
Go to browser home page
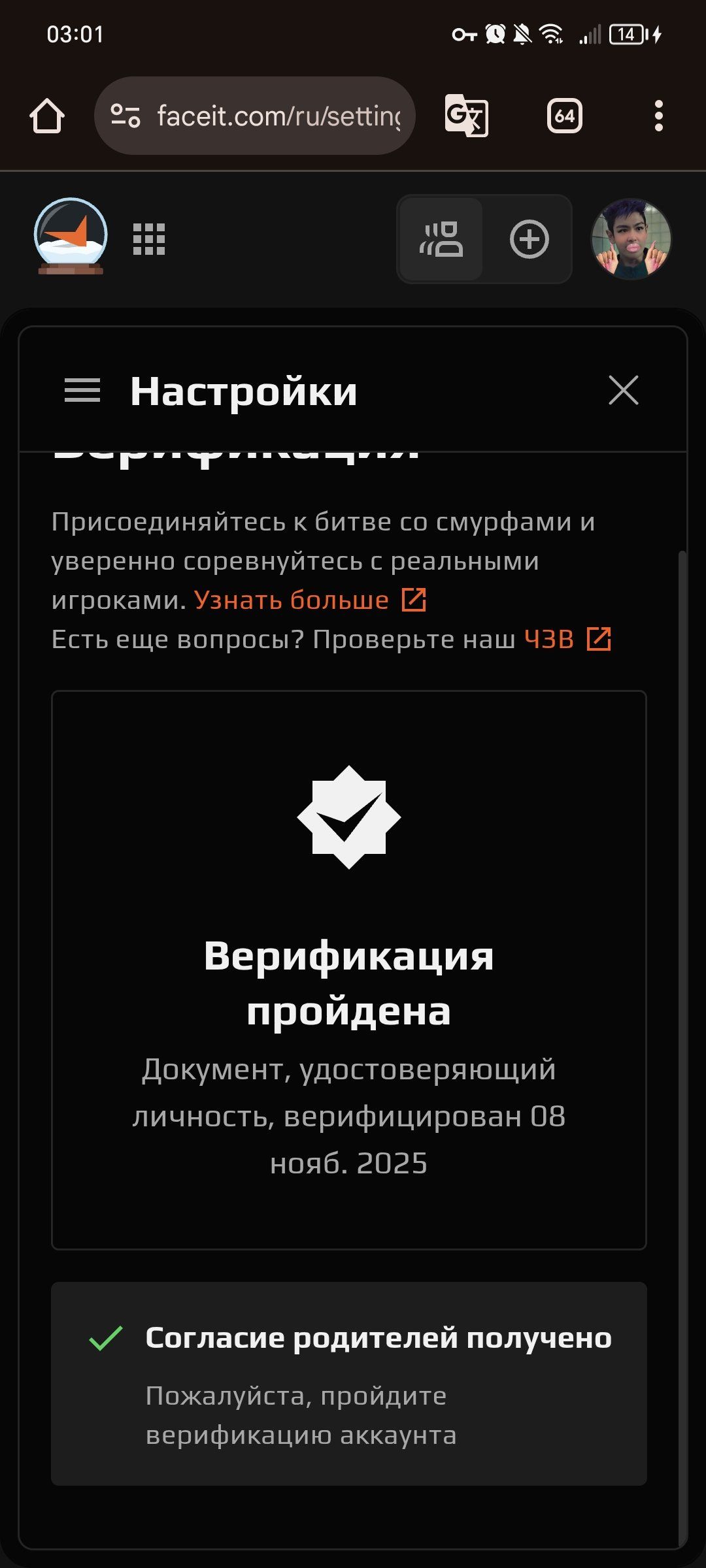tap(47, 116)
